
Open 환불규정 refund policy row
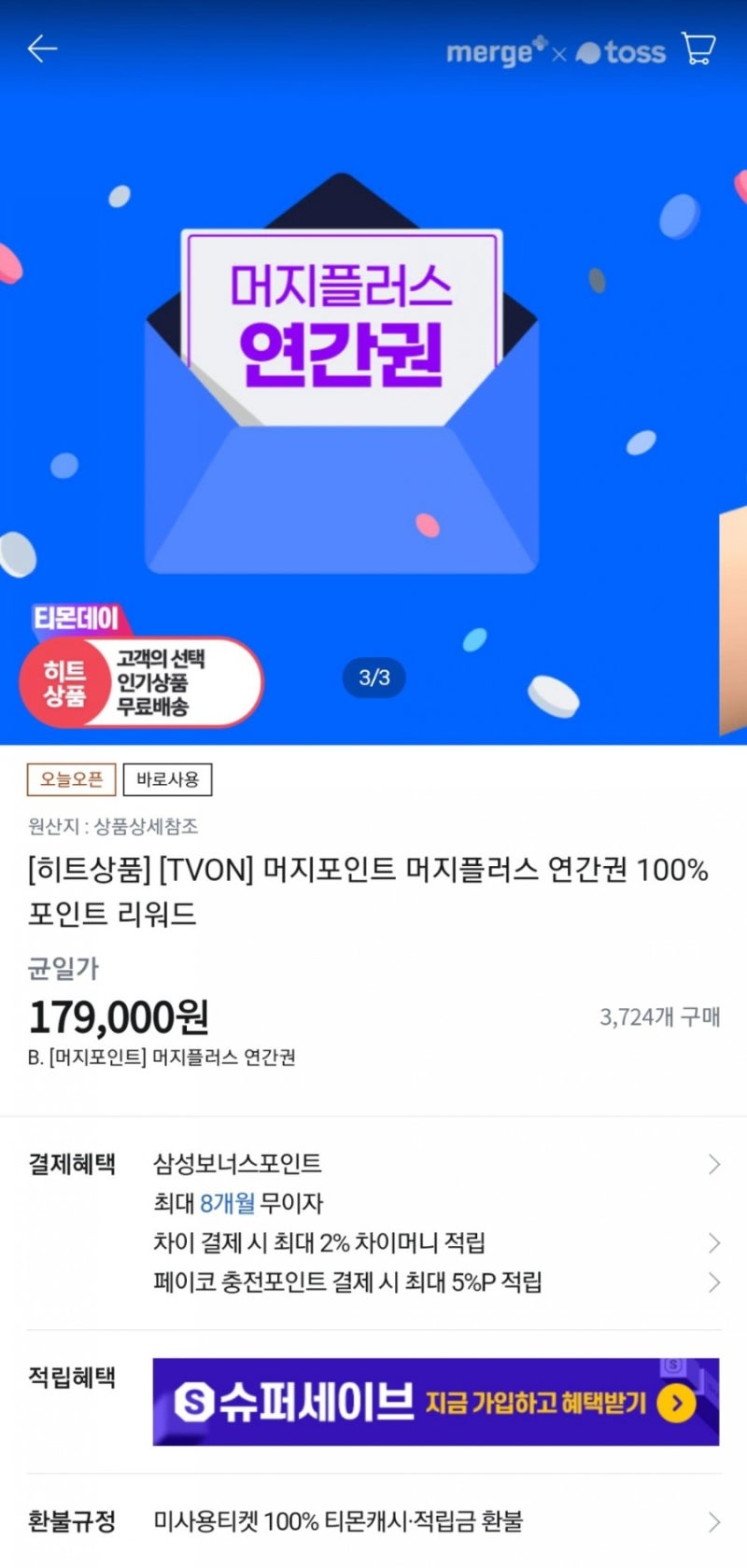(373, 1521)
